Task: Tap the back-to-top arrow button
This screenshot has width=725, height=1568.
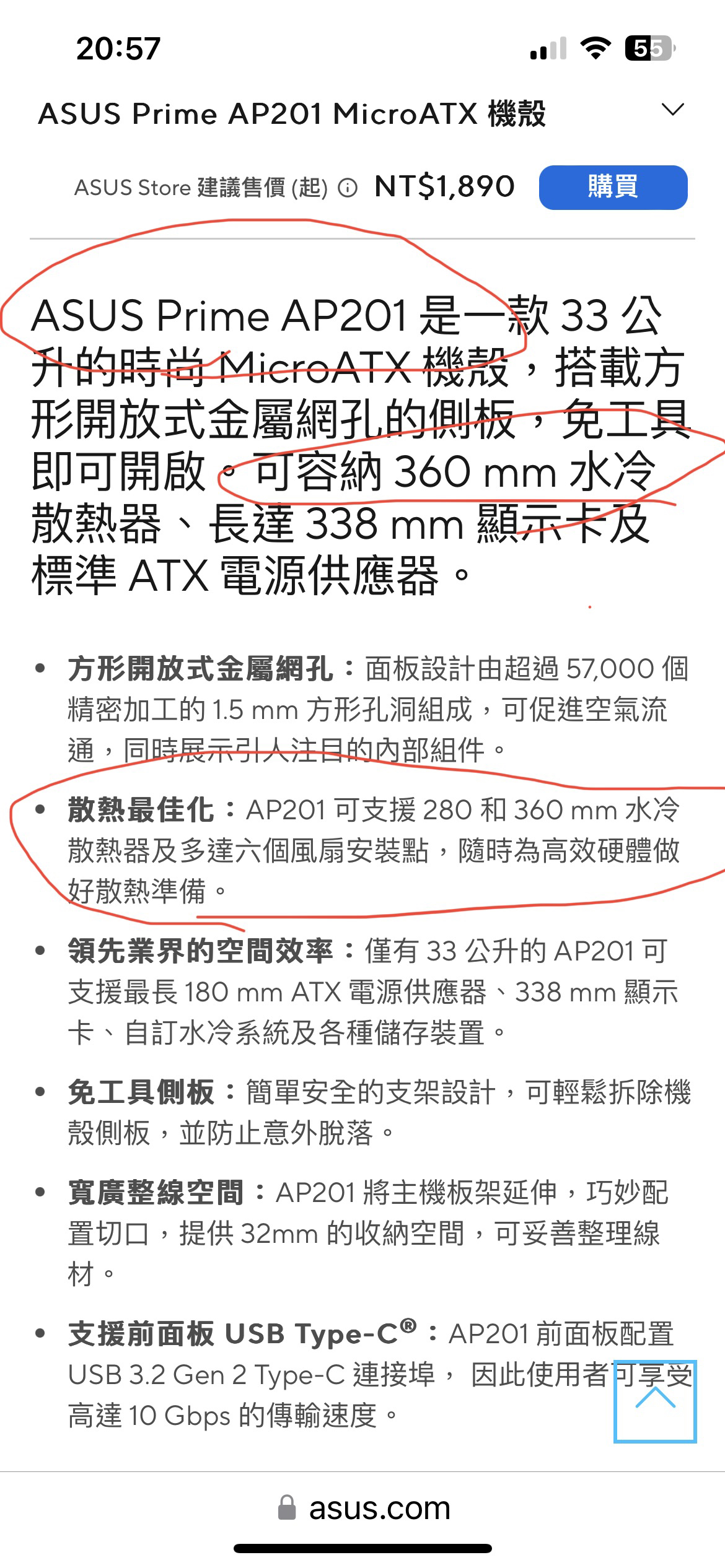Action: [655, 1401]
